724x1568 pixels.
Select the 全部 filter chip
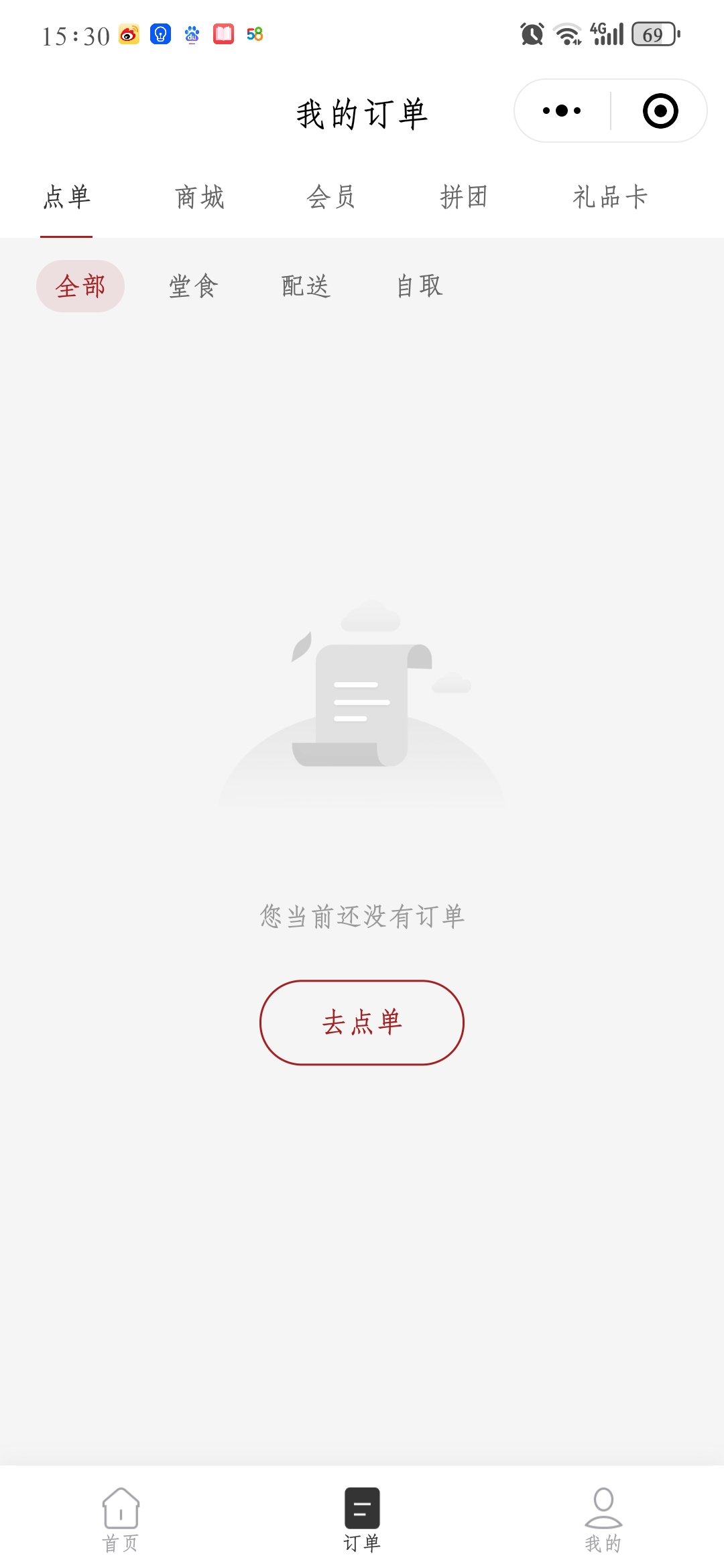(x=80, y=286)
